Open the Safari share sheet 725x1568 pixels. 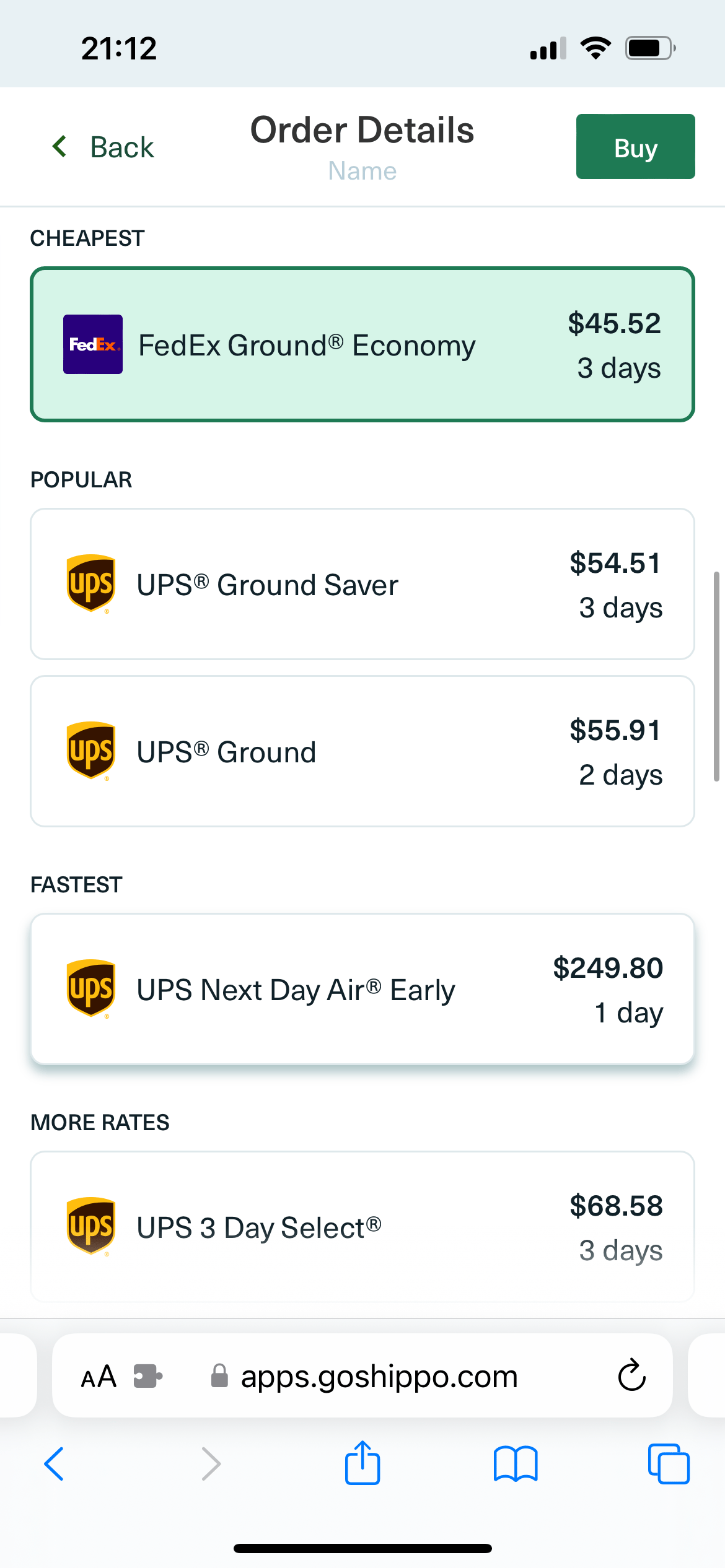(x=362, y=1463)
